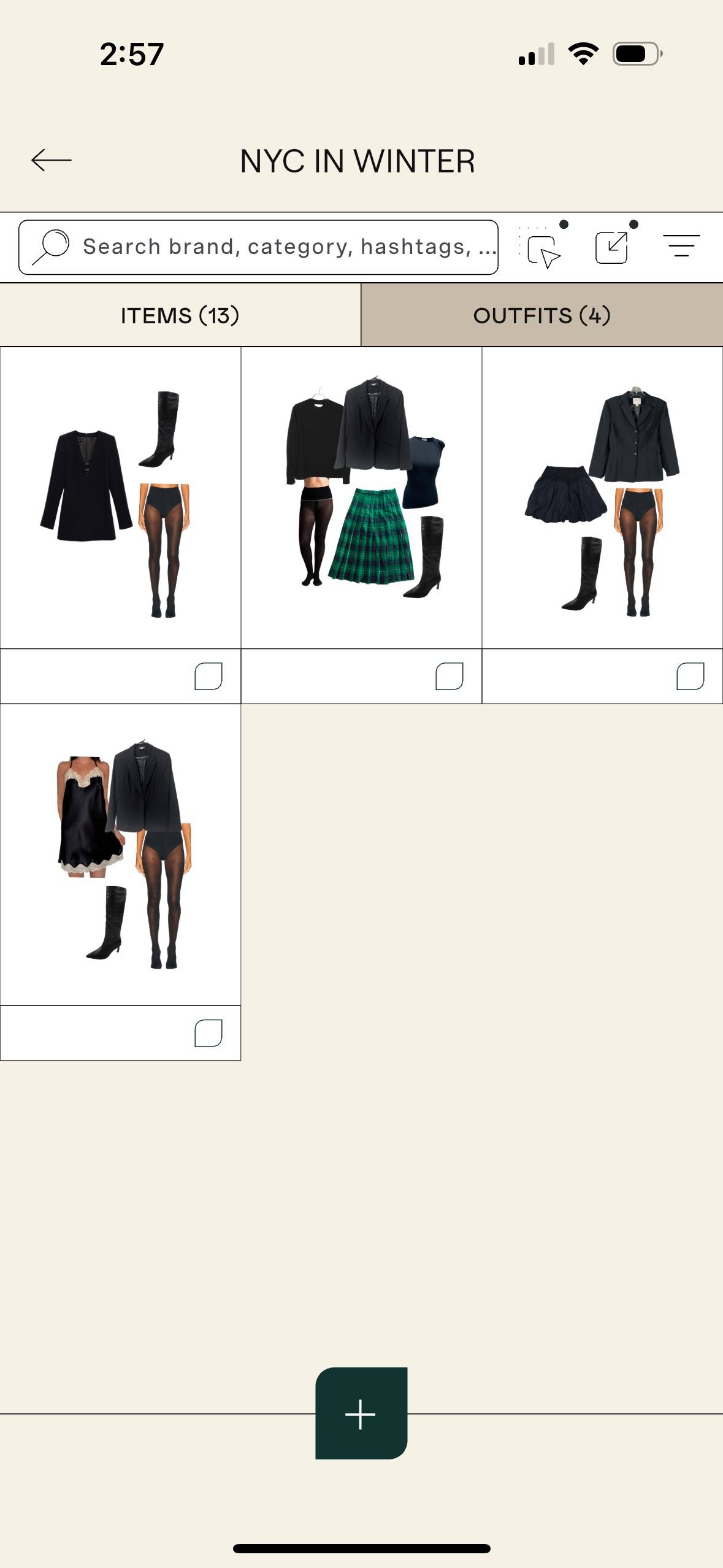This screenshot has width=723, height=1568.
Task: Open the outfit with the V-neck blazer dress
Action: [120, 498]
